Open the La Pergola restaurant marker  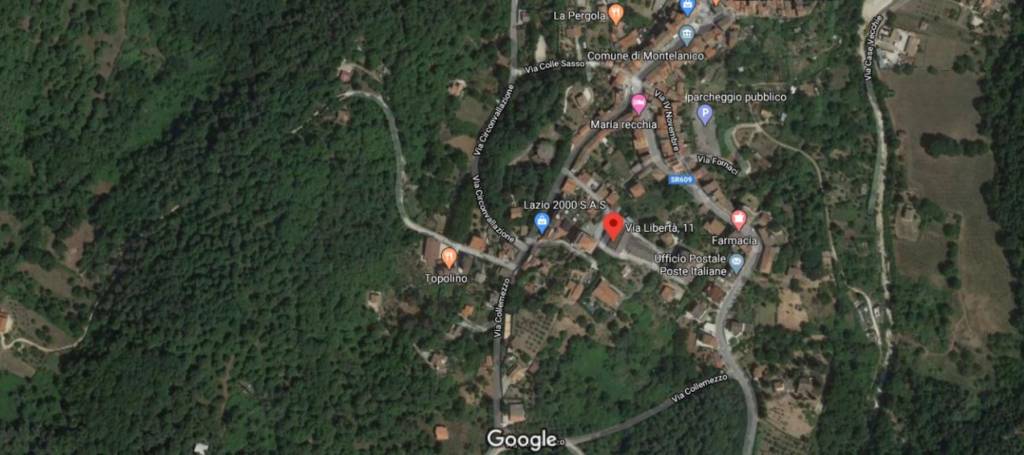[615, 14]
